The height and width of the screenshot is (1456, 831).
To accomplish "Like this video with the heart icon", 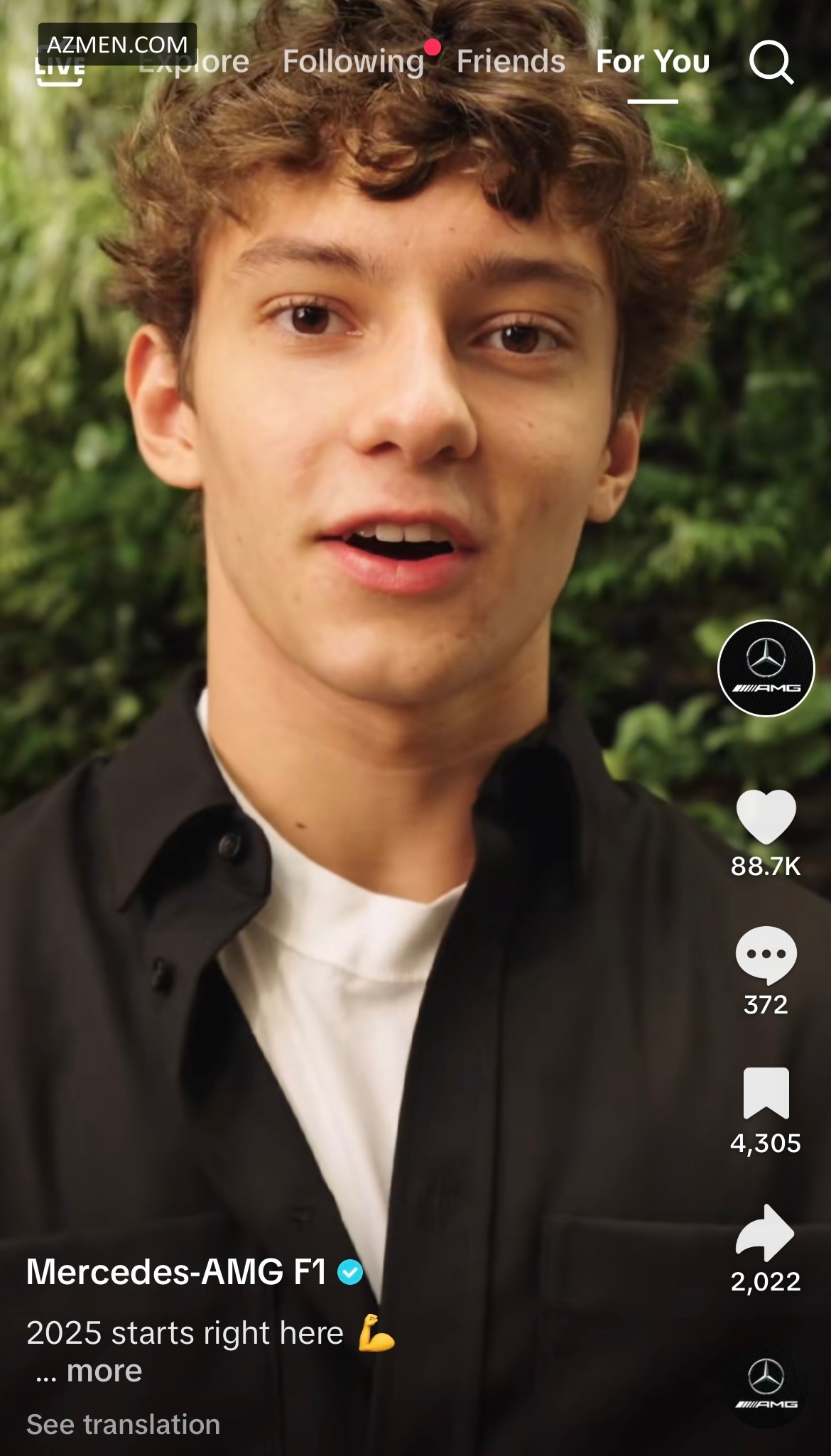I will [x=766, y=817].
